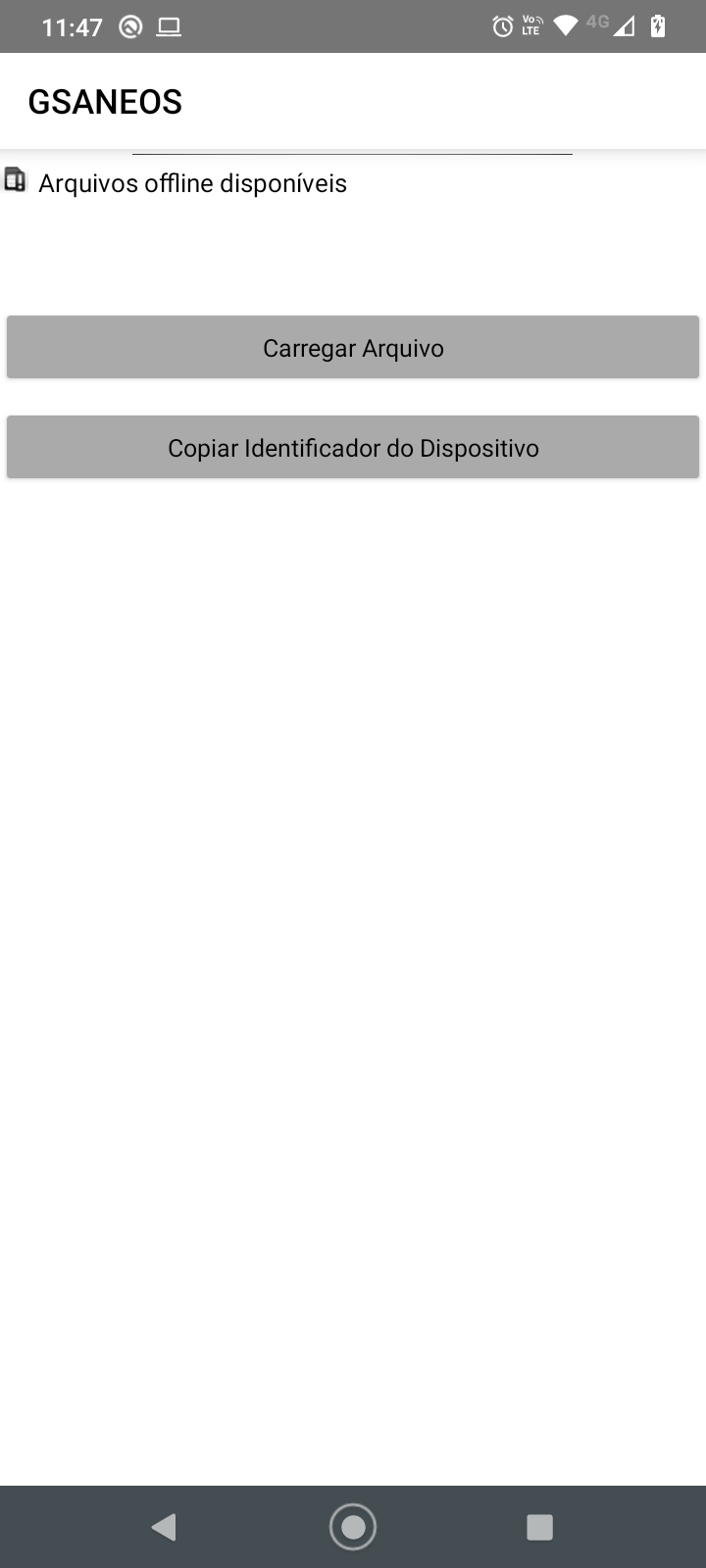Tap the Carregar Arquivo button

(x=353, y=348)
